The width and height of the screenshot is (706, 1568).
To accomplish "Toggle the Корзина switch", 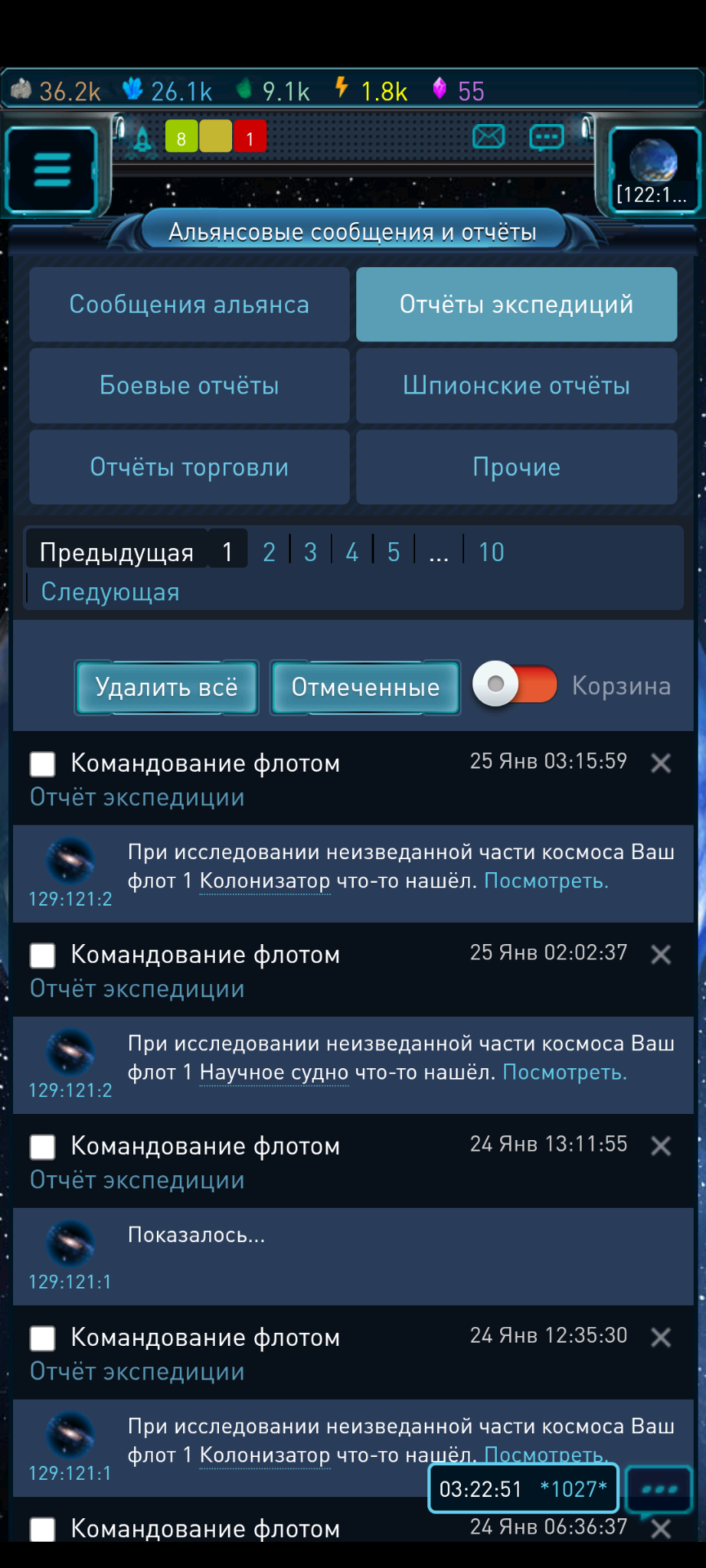I will (x=516, y=685).
